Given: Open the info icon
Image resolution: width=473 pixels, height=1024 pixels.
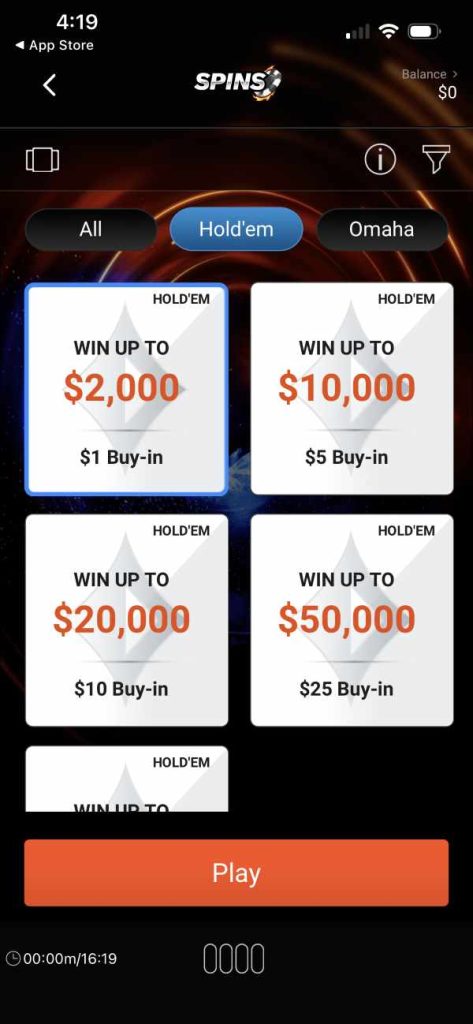Looking at the screenshot, I should pyautogui.click(x=380, y=159).
